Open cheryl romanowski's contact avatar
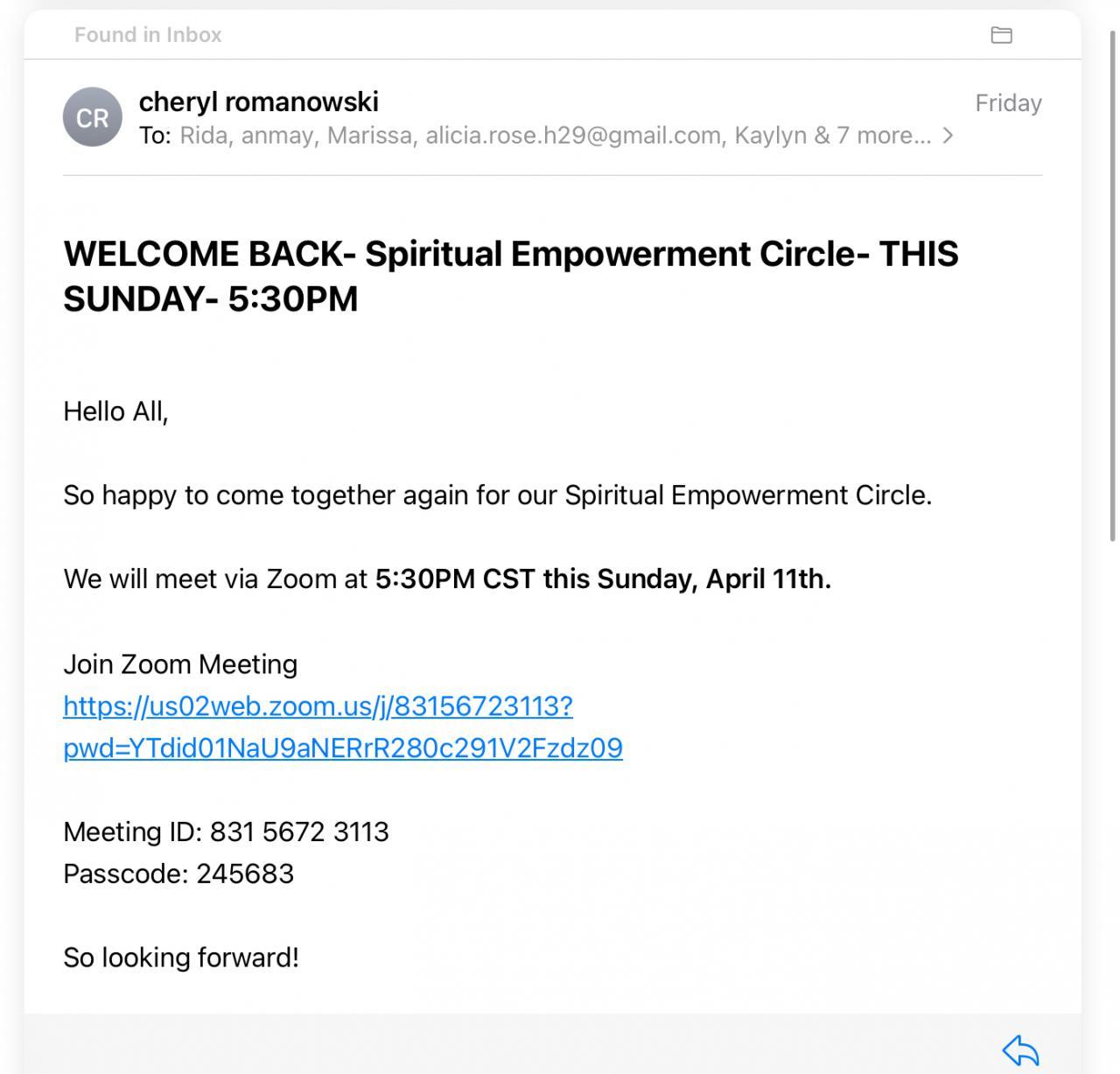This screenshot has height=1074, width=1120. coord(92,117)
